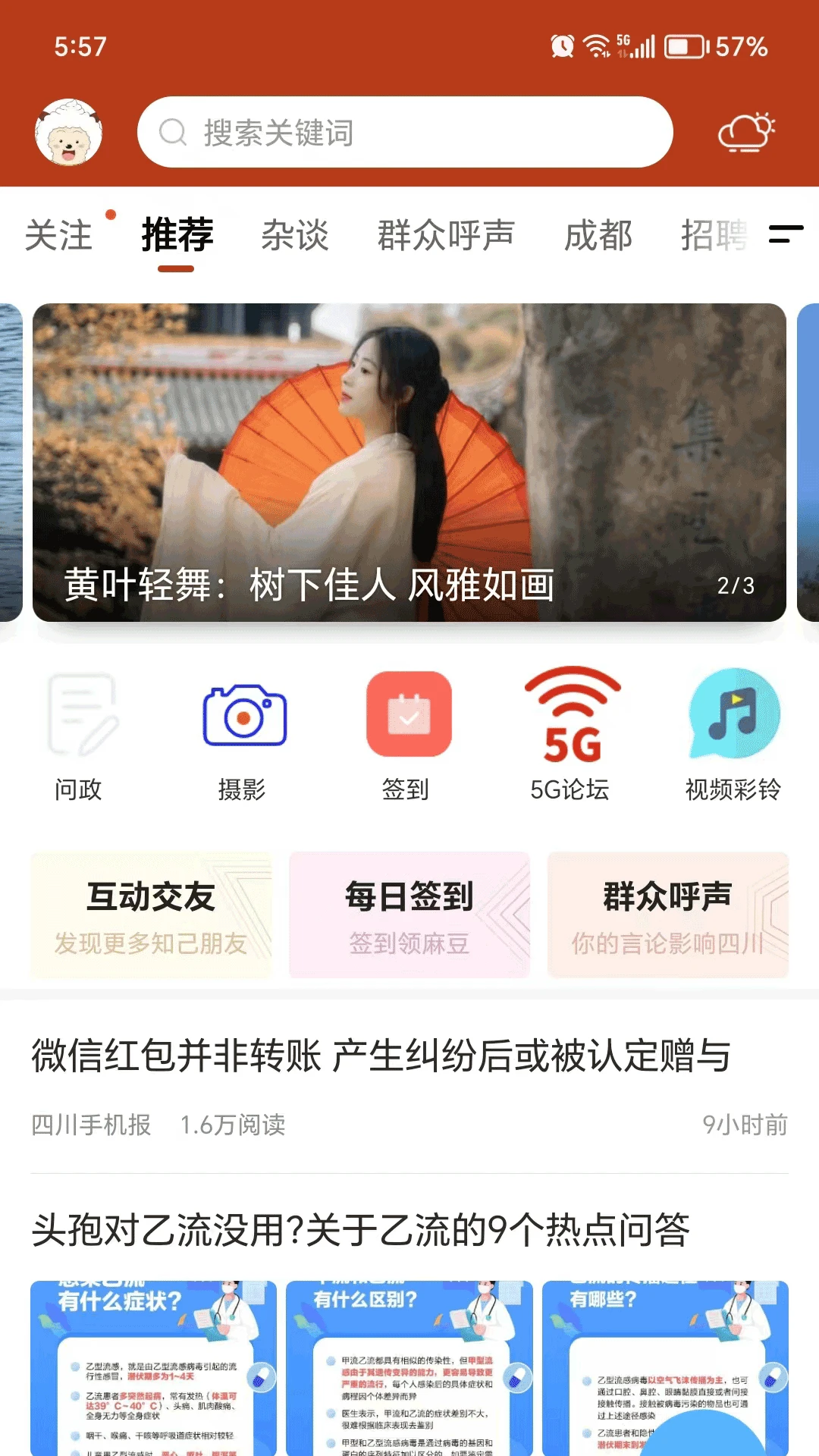
Task: Switch to the 成都 tab
Action: [x=600, y=236]
